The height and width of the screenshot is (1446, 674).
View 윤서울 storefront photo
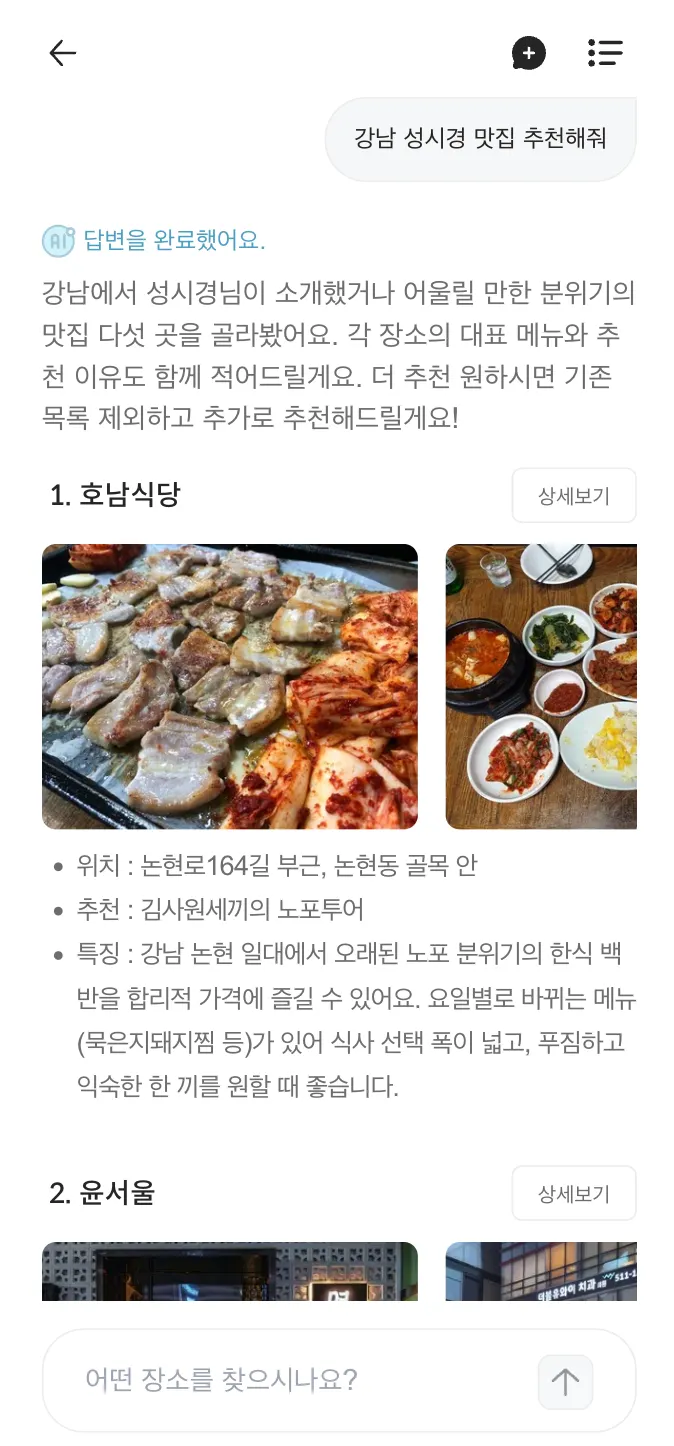[230, 1271]
